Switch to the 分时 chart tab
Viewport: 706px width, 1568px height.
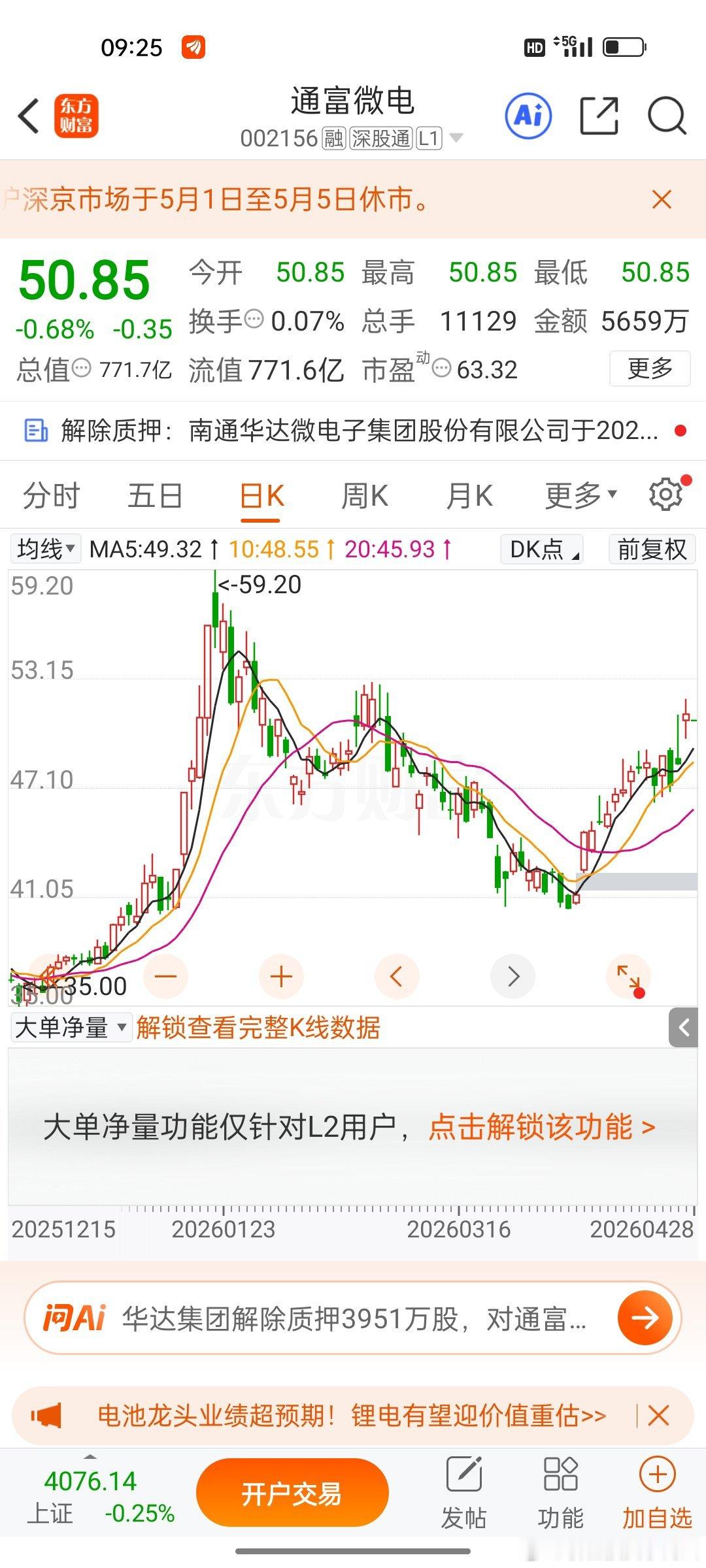[x=51, y=496]
